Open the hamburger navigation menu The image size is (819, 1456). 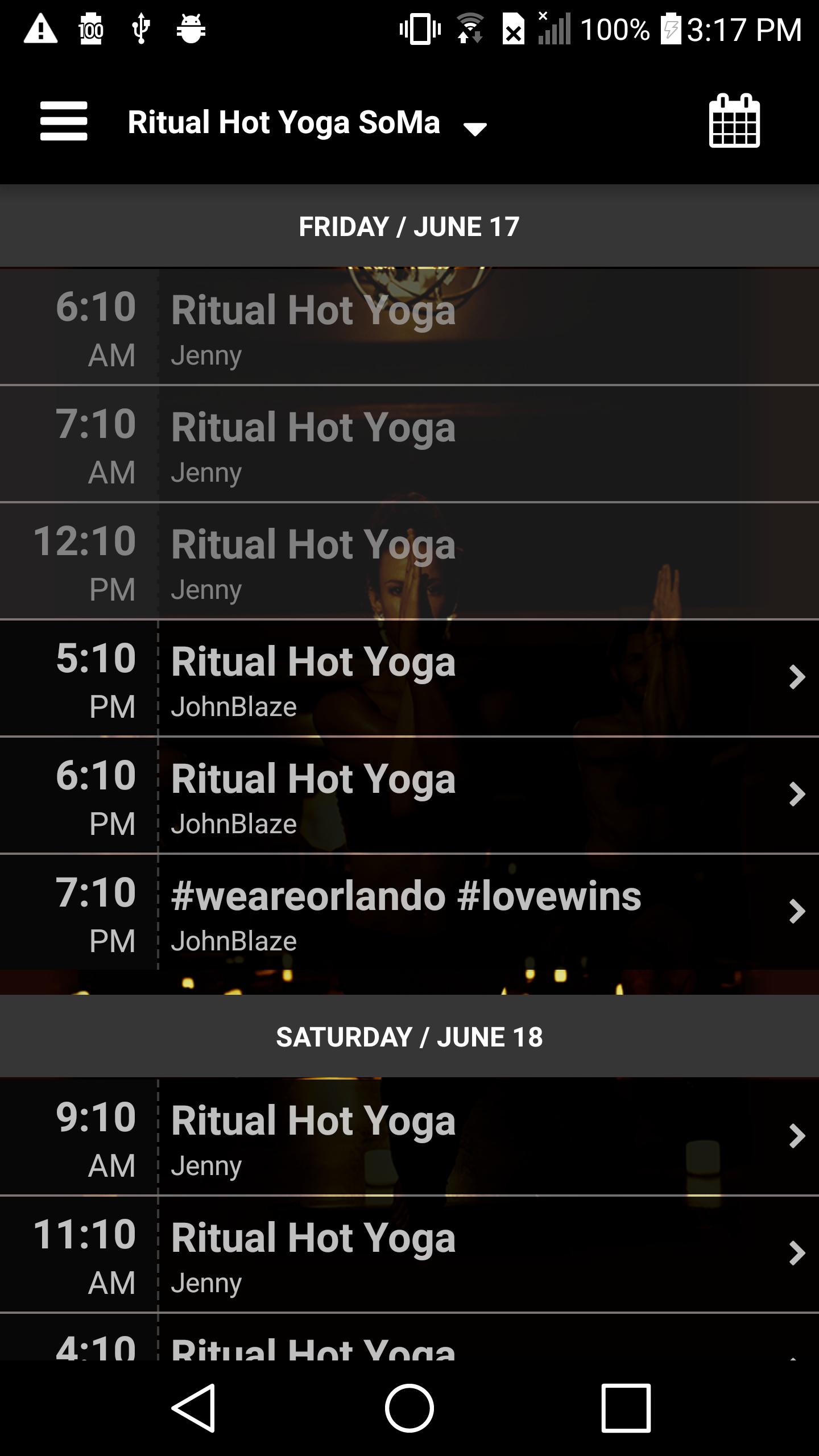point(63,121)
